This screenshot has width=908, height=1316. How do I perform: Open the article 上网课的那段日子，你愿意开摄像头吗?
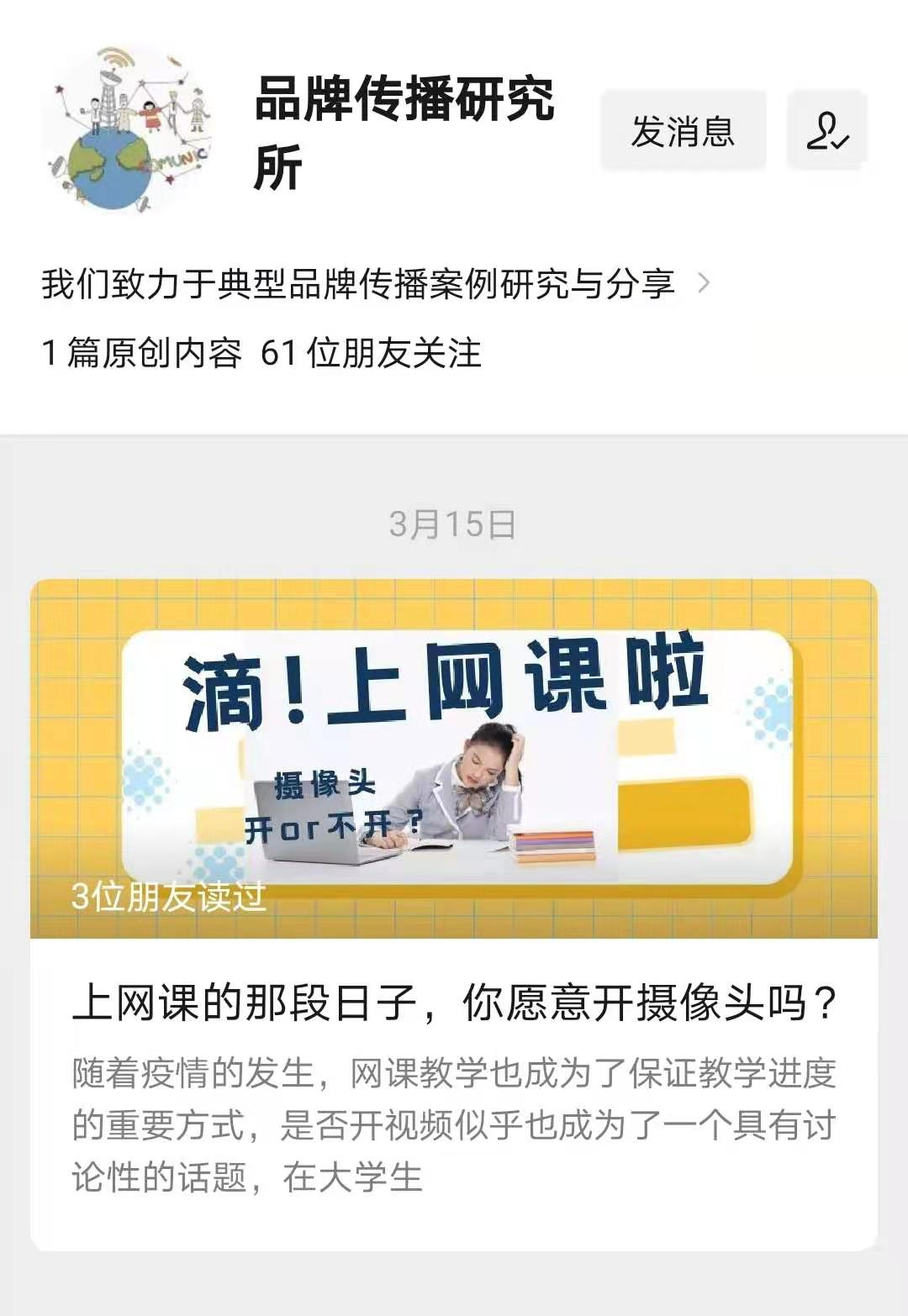454,1002
